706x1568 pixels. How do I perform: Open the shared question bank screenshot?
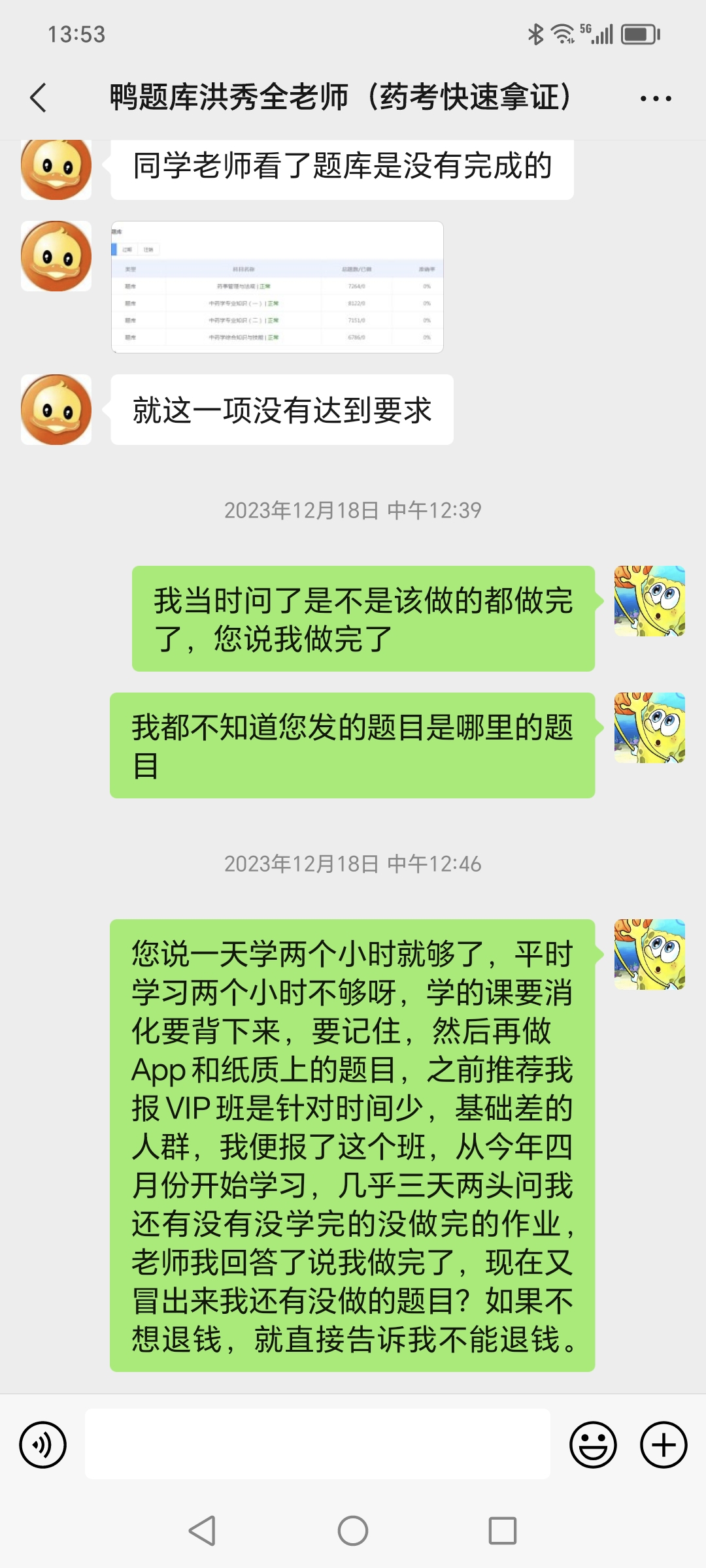[277, 287]
